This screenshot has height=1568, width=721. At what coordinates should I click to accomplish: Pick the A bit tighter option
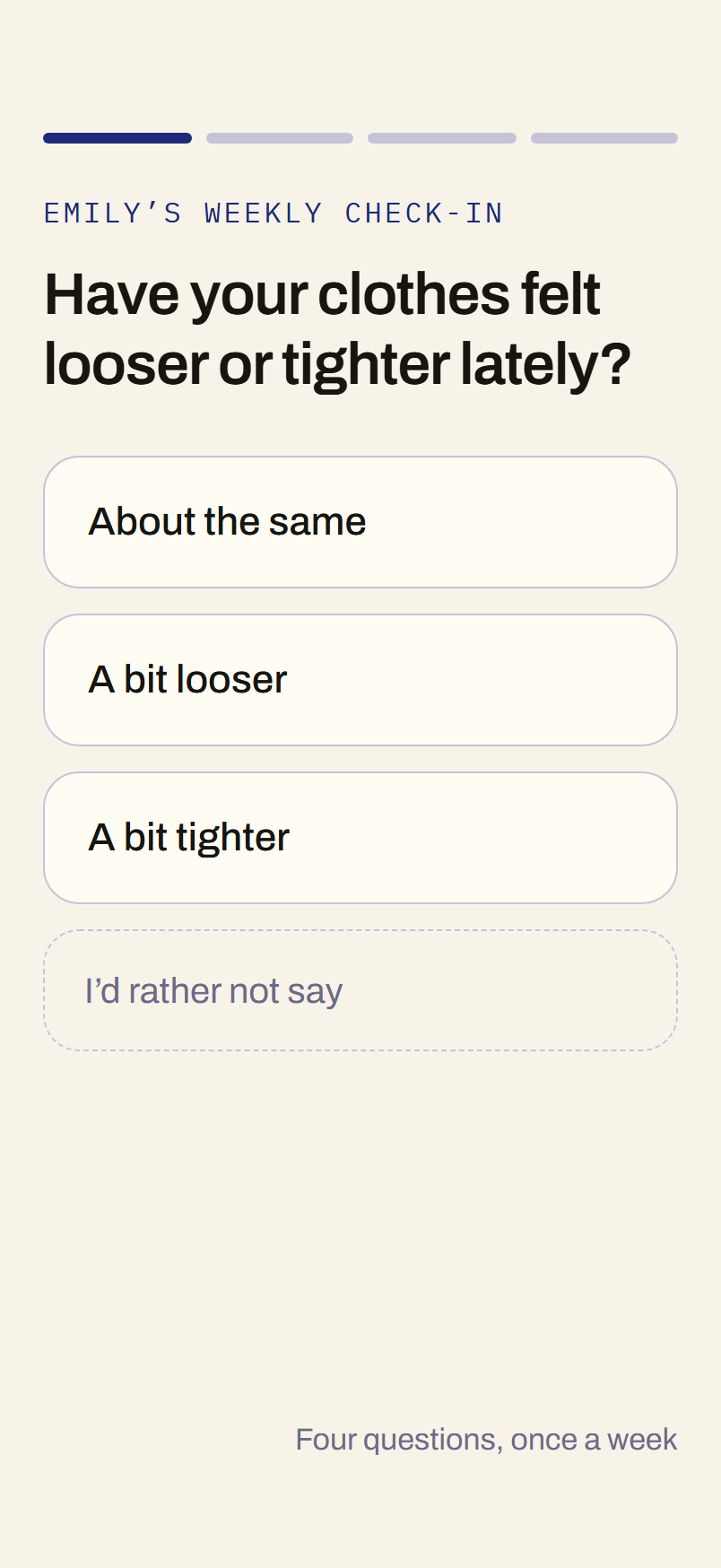coord(360,838)
